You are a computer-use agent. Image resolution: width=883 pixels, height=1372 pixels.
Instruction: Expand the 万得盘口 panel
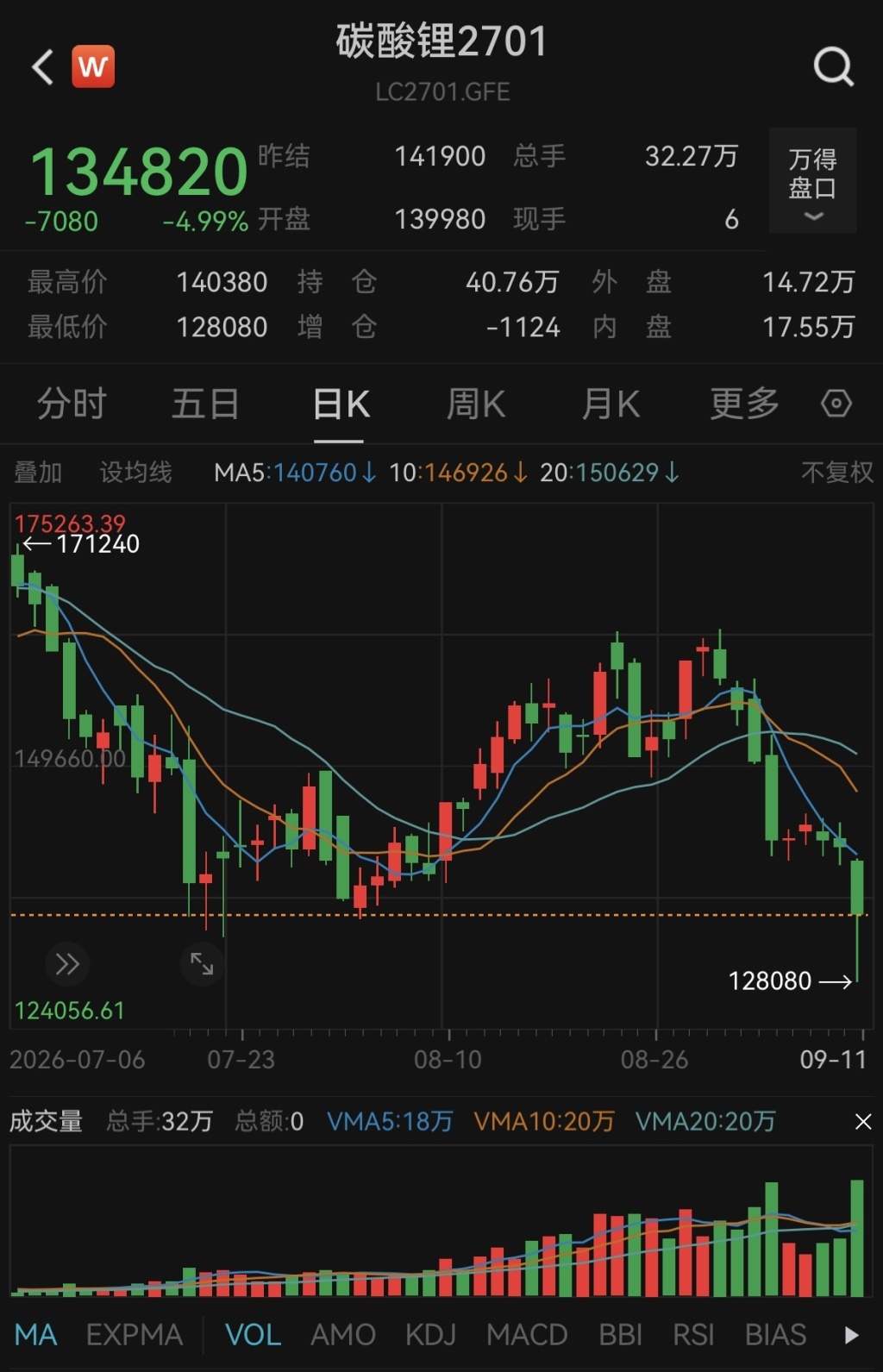tap(812, 180)
